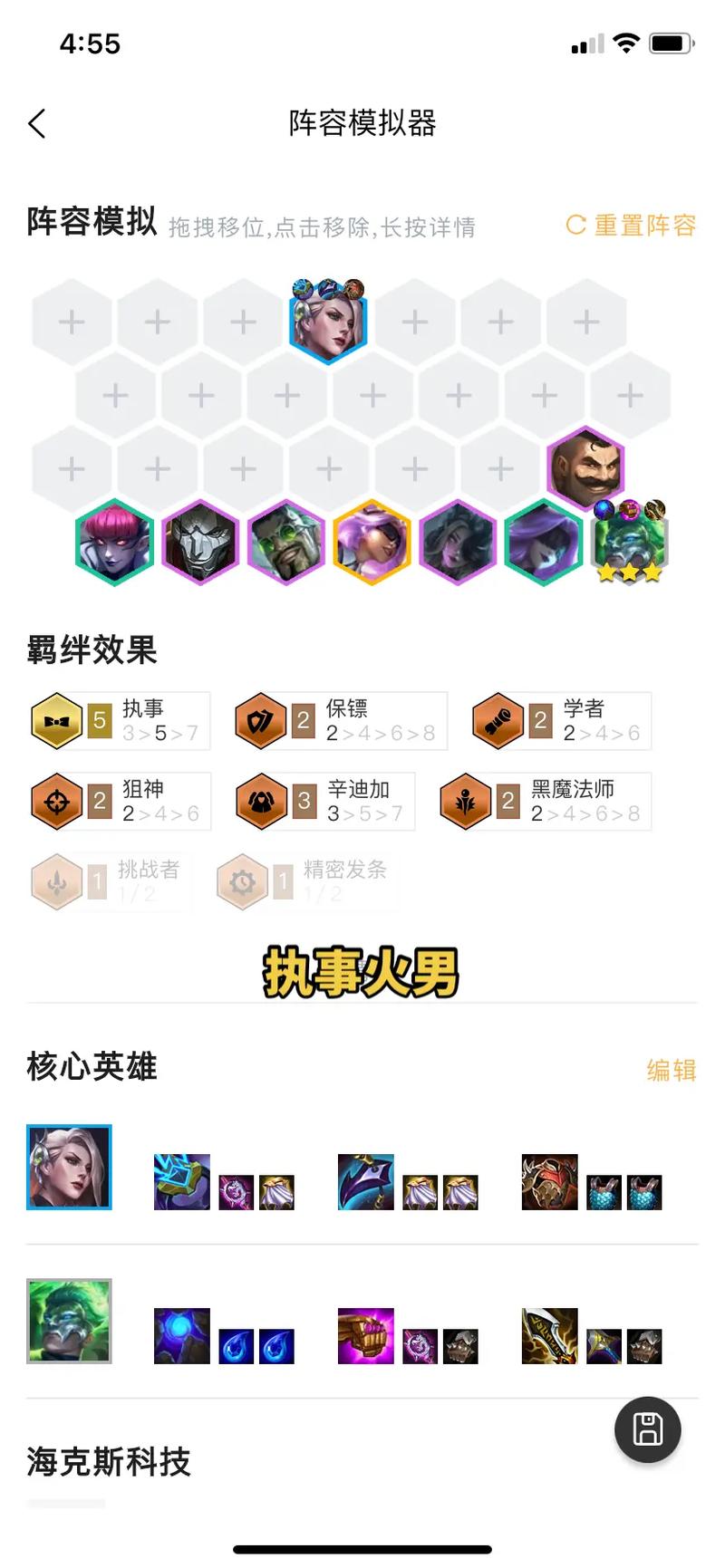The image size is (725, 1568).
Task: Tap 编辑 to edit core heroes
Action: [671, 1070]
